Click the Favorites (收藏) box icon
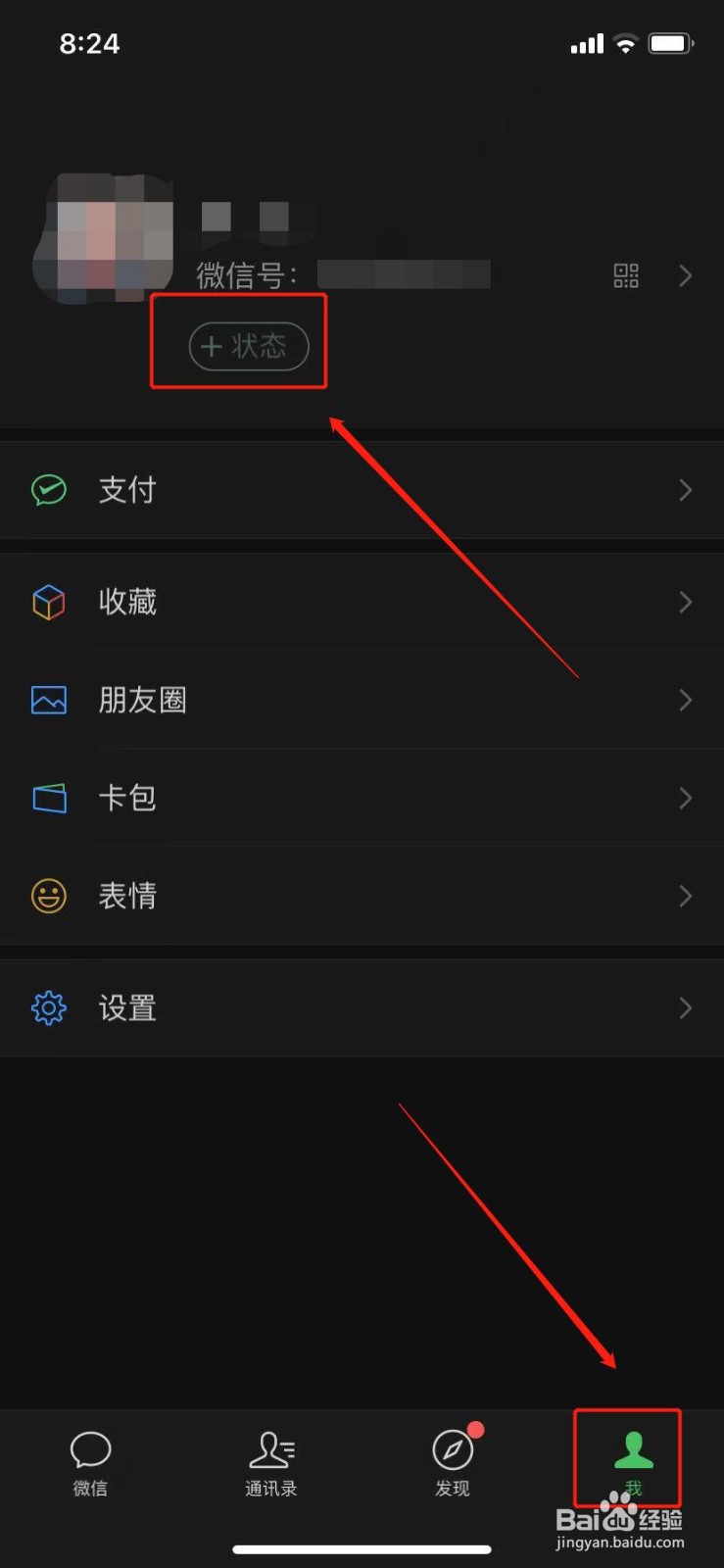The width and height of the screenshot is (724, 1568). pyautogui.click(x=49, y=602)
